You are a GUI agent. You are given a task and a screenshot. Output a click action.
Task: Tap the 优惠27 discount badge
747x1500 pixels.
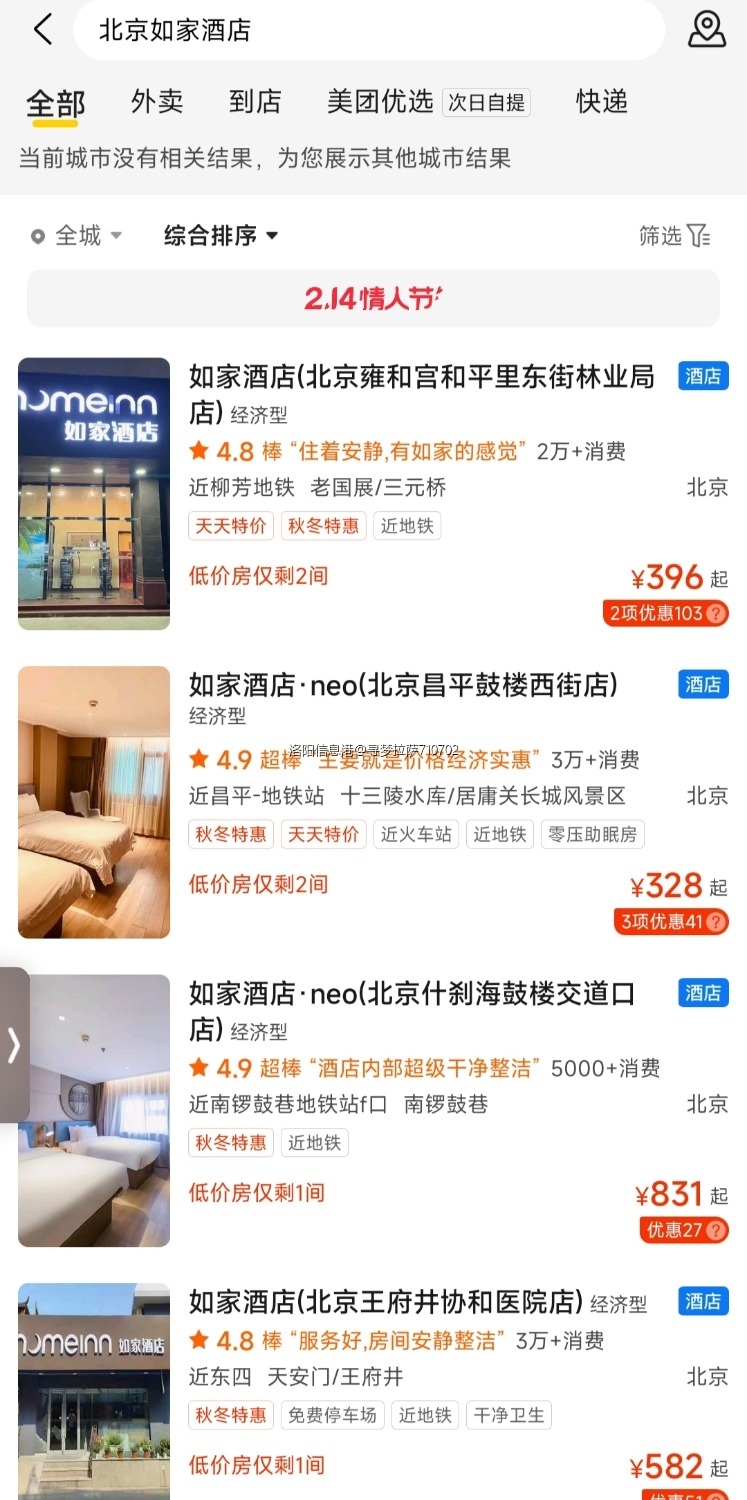coord(684,1230)
